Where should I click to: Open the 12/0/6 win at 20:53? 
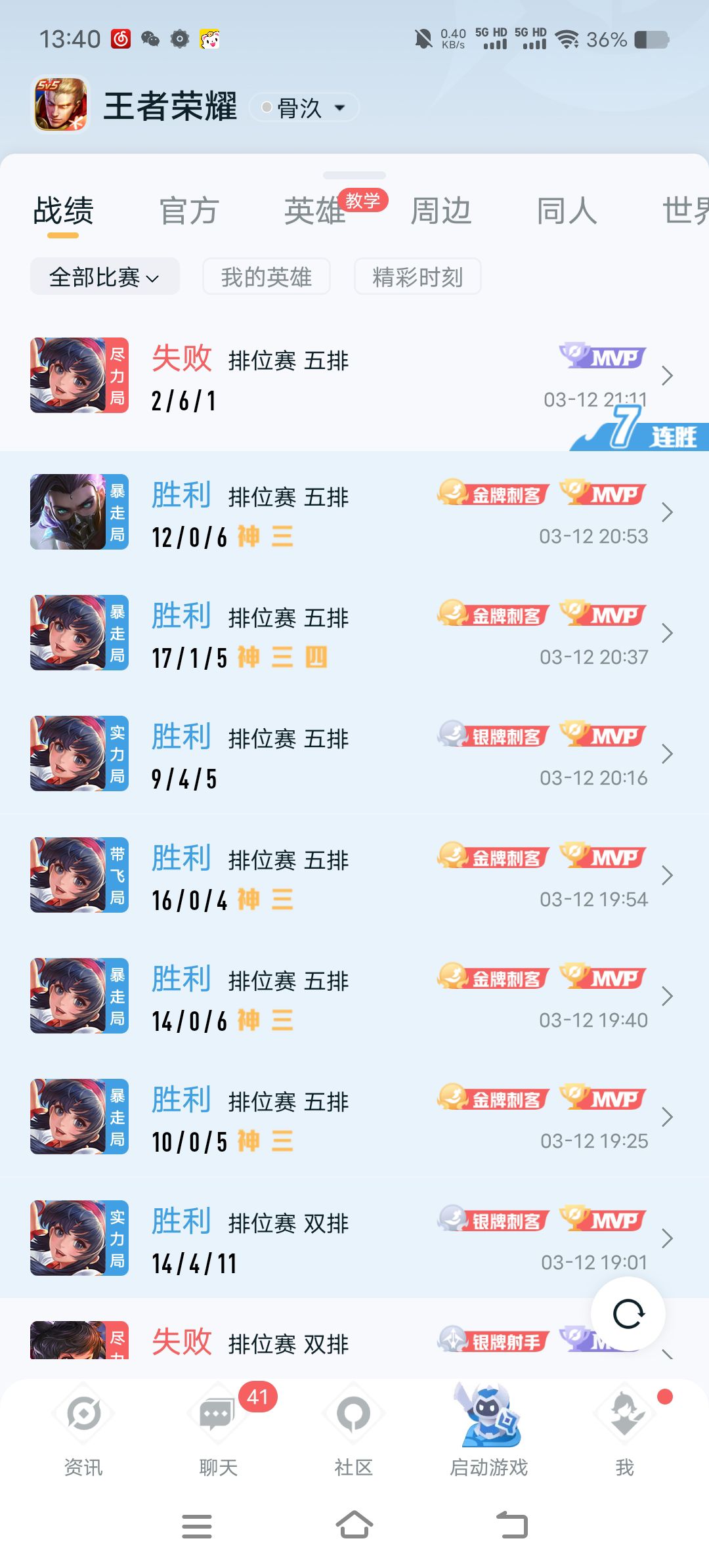[x=354, y=513]
